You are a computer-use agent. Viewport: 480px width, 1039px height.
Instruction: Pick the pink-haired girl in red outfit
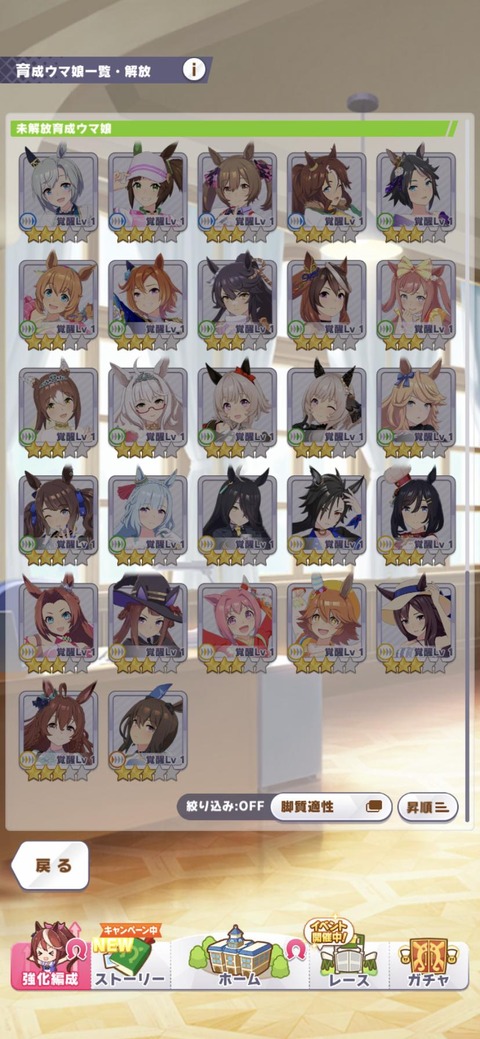237,628
